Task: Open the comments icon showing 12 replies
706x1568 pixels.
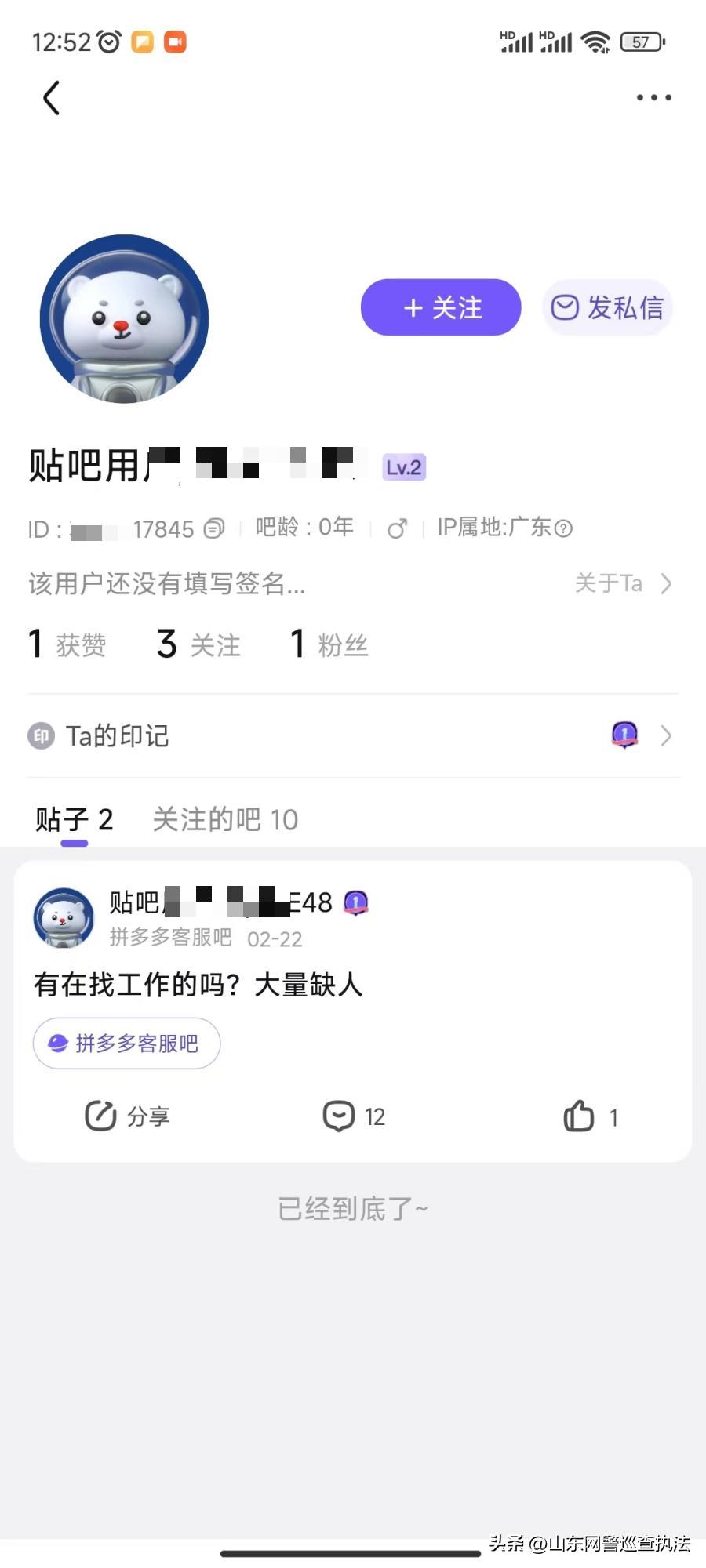Action: (339, 1116)
